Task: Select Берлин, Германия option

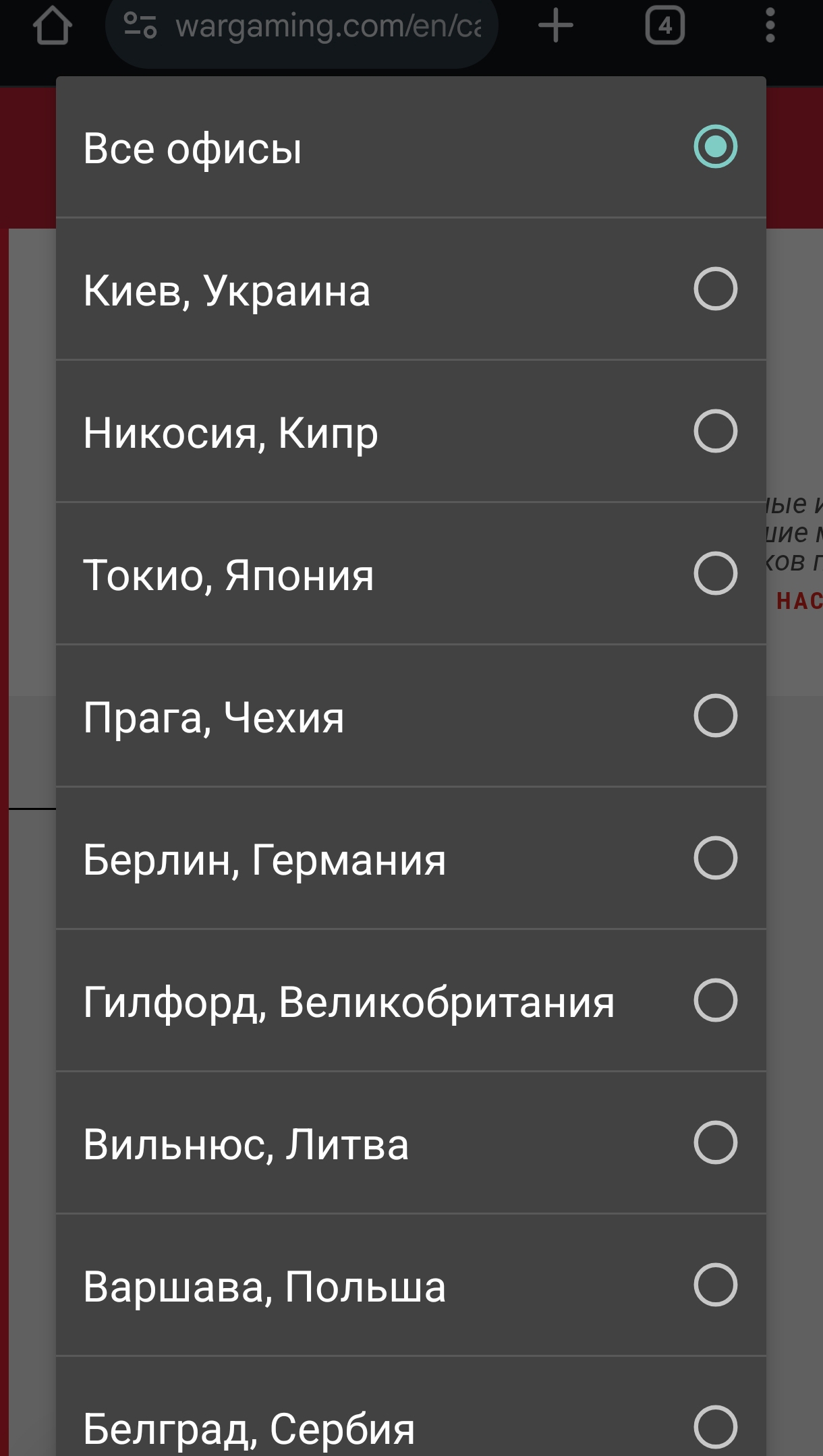Action: pos(410,858)
